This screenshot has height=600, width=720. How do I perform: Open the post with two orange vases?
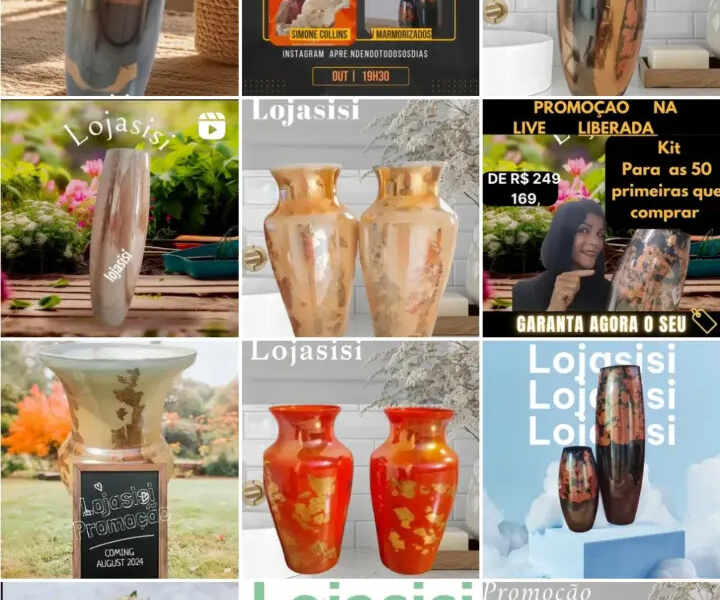point(360,459)
